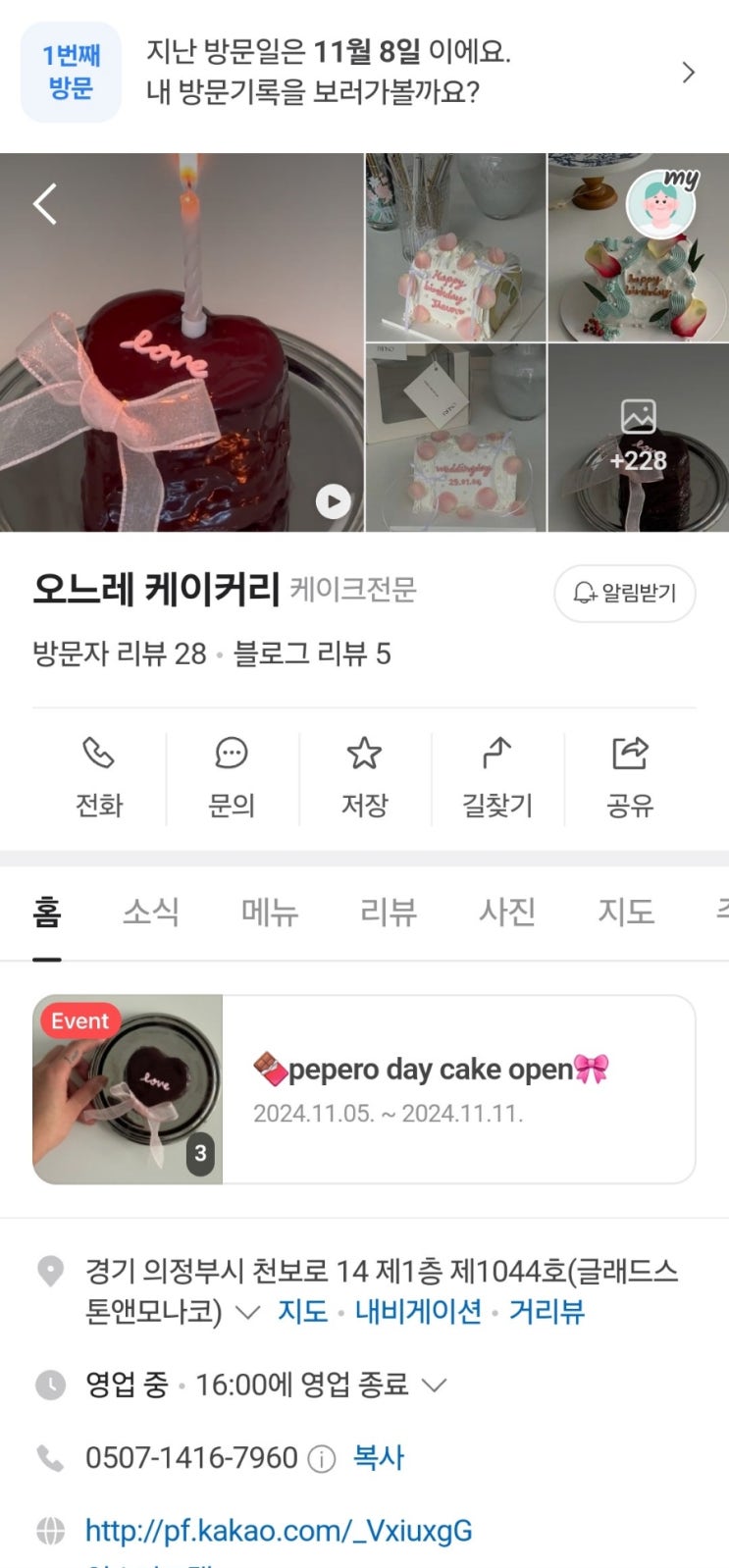Call the store via 전화
This screenshot has width=729, height=1568.
[99, 779]
